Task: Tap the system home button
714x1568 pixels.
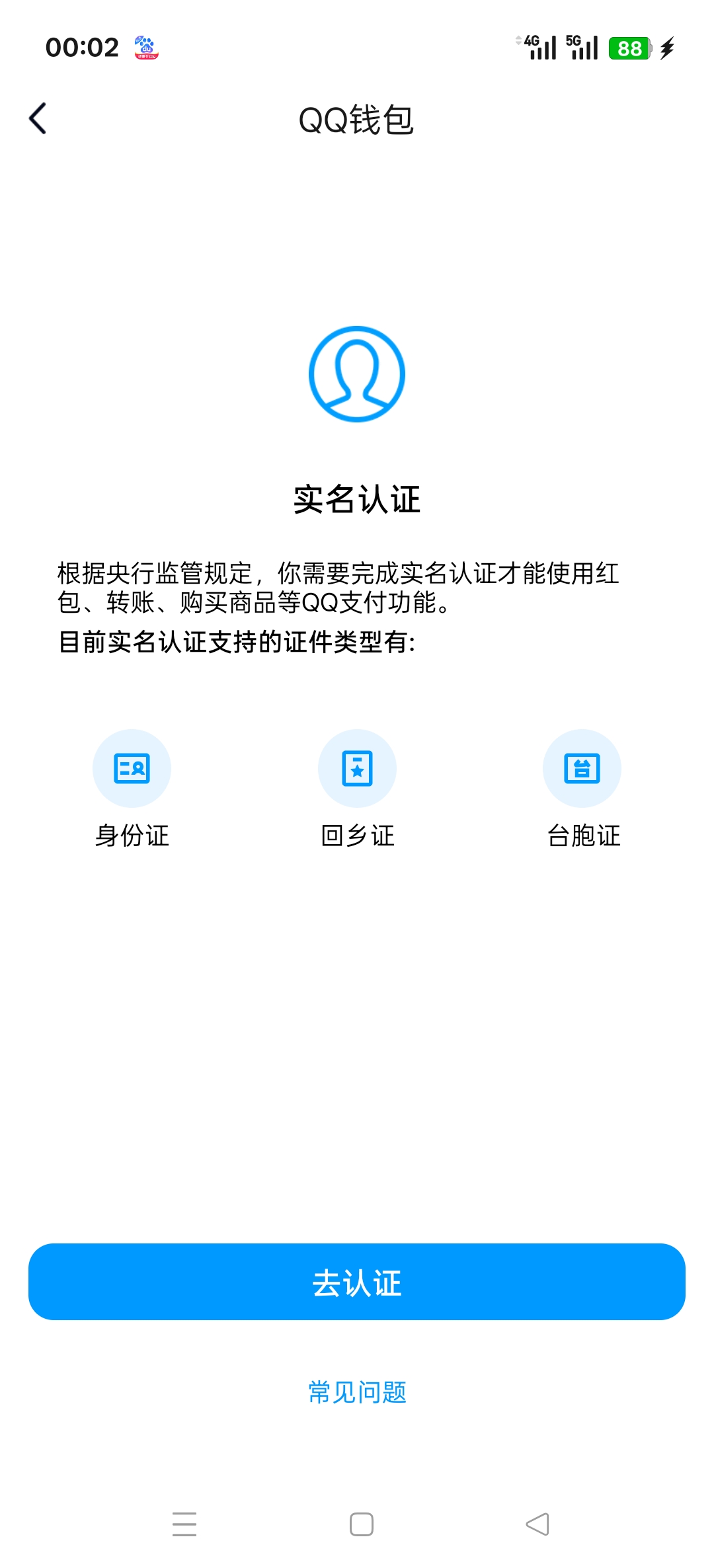Action: [x=361, y=1524]
